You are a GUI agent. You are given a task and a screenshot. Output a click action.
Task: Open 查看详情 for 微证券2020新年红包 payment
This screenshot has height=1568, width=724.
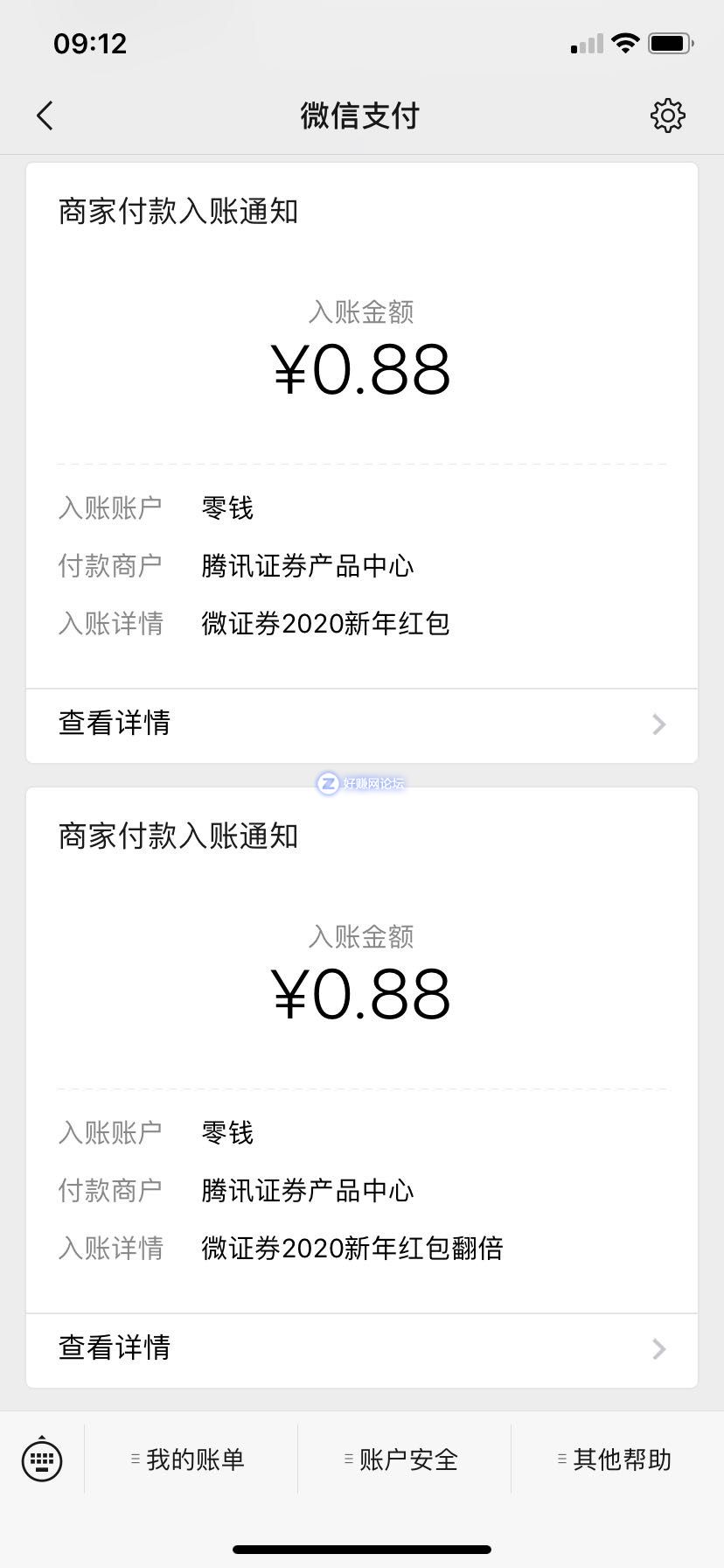[x=362, y=724]
